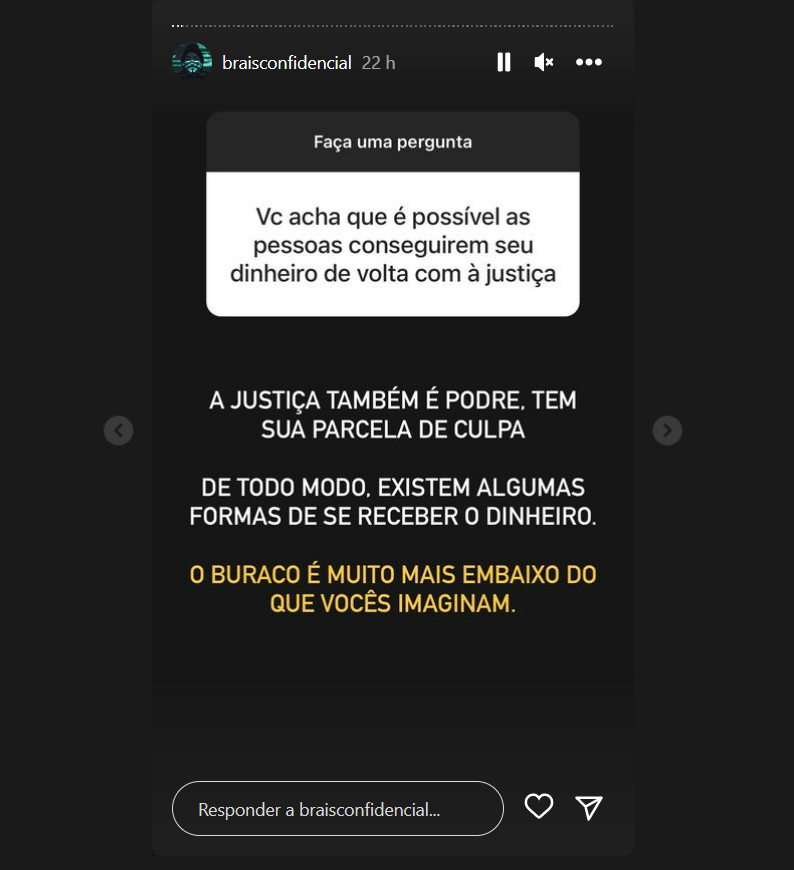Like this story with the heart
The width and height of the screenshot is (794, 870).
[x=539, y=807]
